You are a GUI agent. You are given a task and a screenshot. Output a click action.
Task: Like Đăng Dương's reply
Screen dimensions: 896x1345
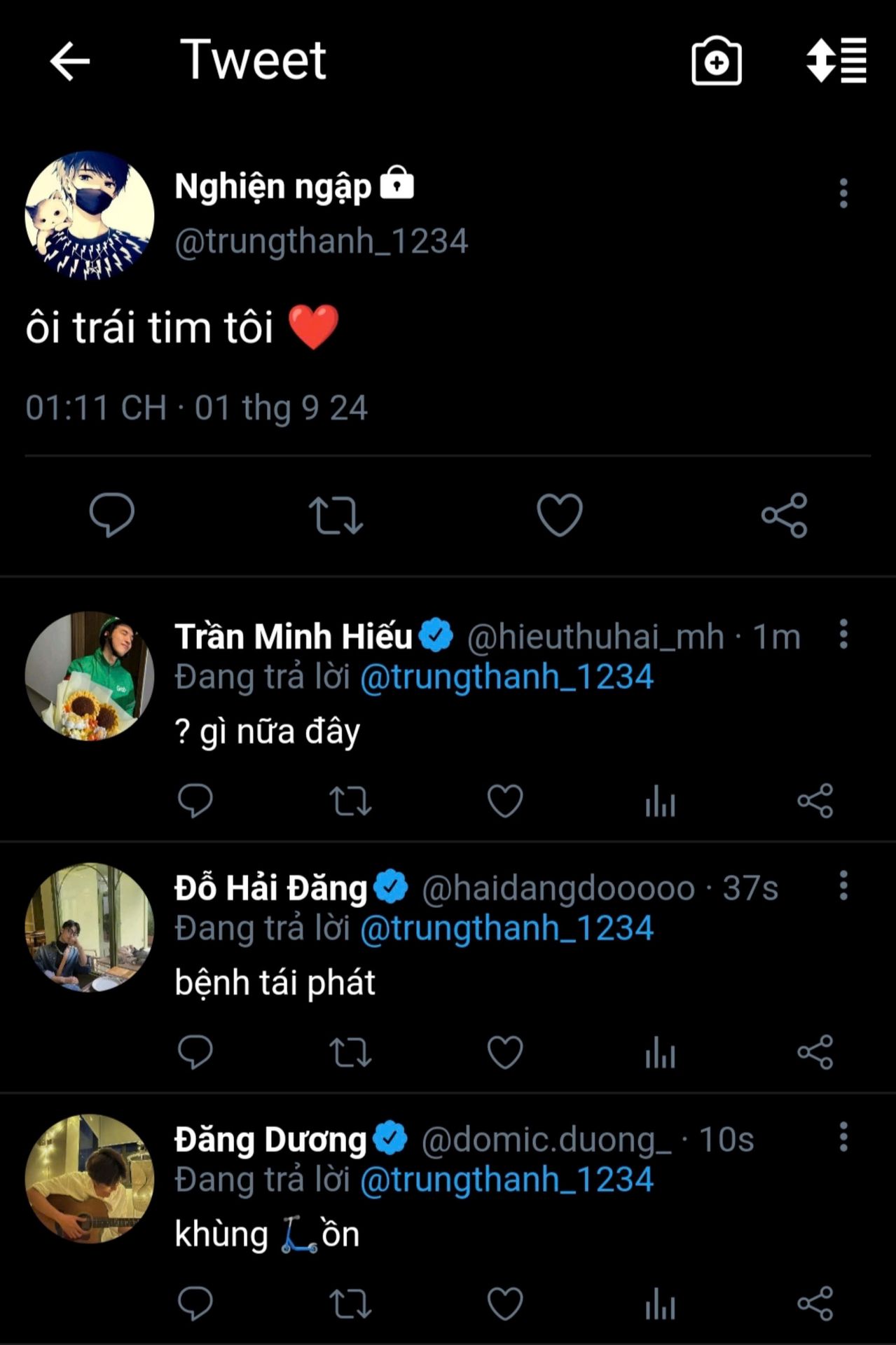pyautogui.click(x=505, y=1304)
